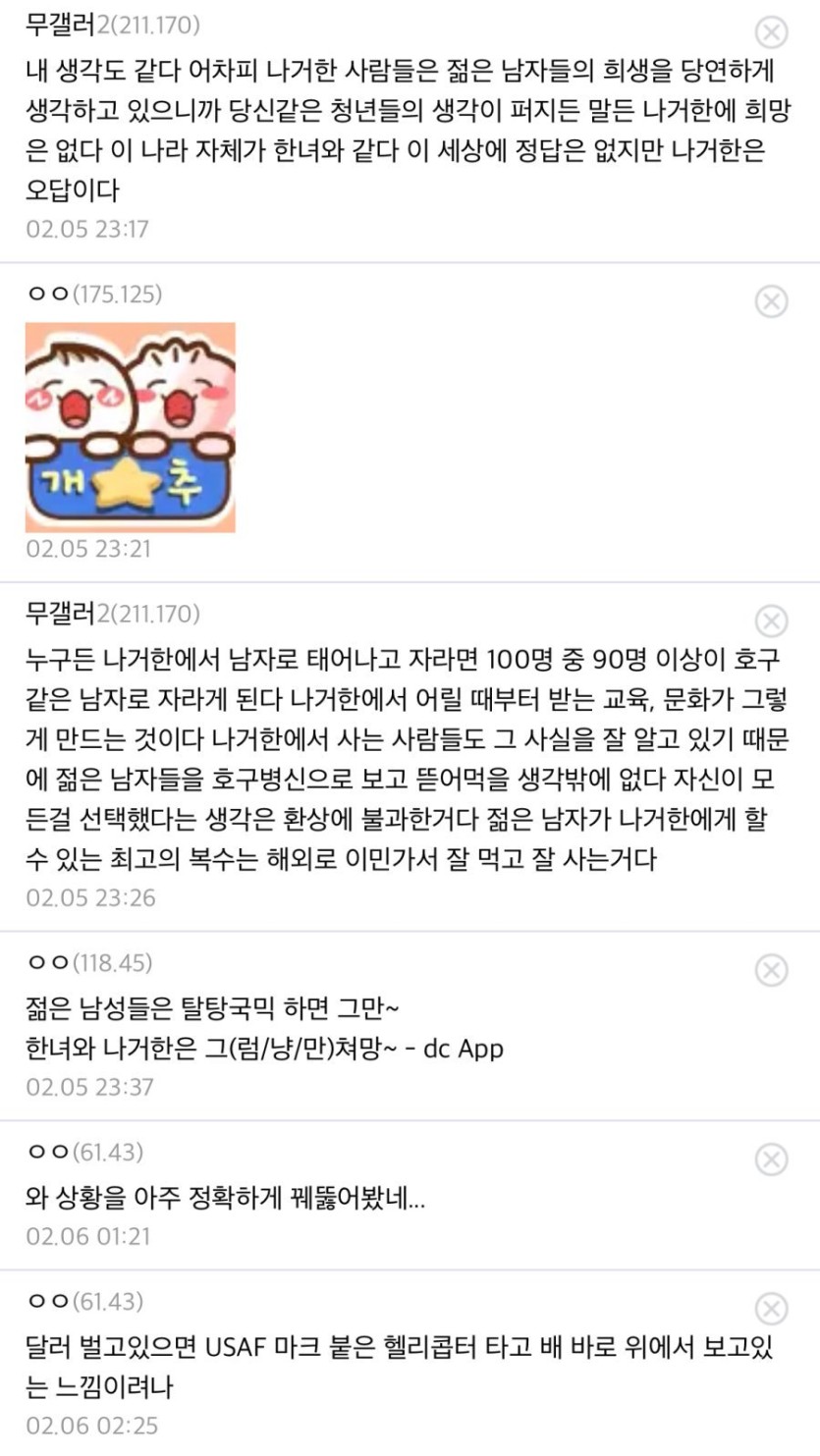Image resolution: width=820 pixels, height=1456 pixels.
Task: Delete the comment posted at 02.05 23:26
Action: 772,621
